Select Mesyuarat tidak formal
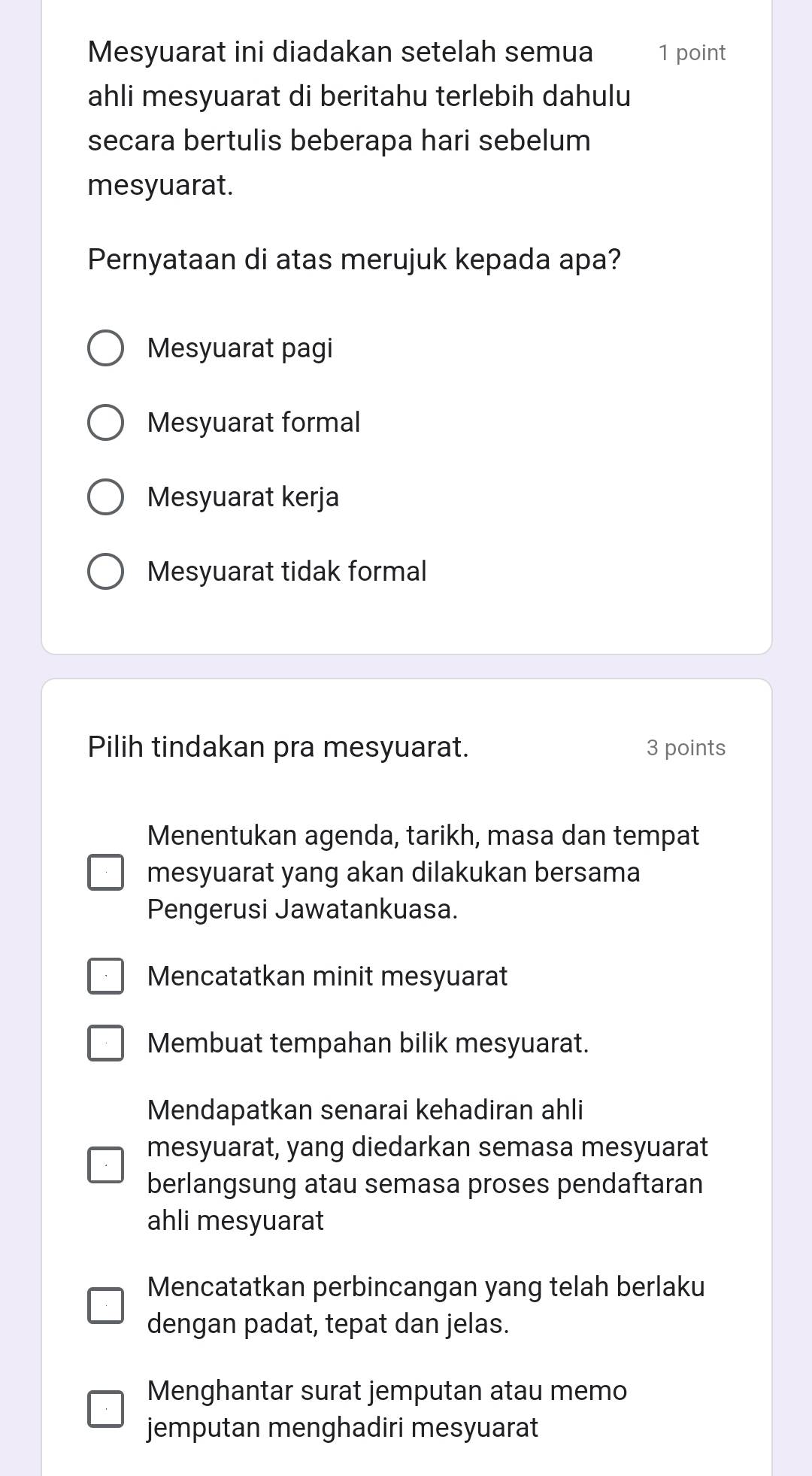 point(106,572)
